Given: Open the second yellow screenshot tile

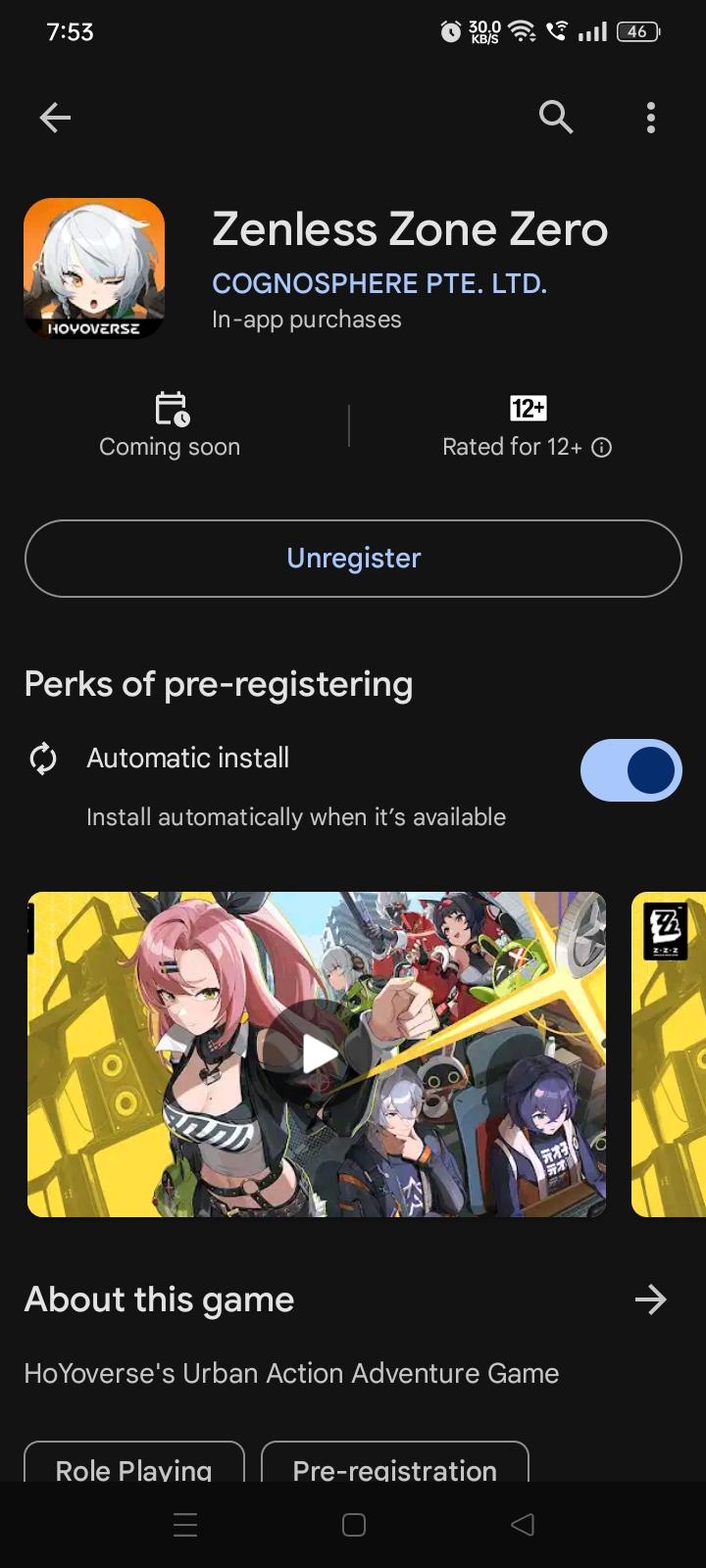Looking at the screenshot, I should 669,1054.
